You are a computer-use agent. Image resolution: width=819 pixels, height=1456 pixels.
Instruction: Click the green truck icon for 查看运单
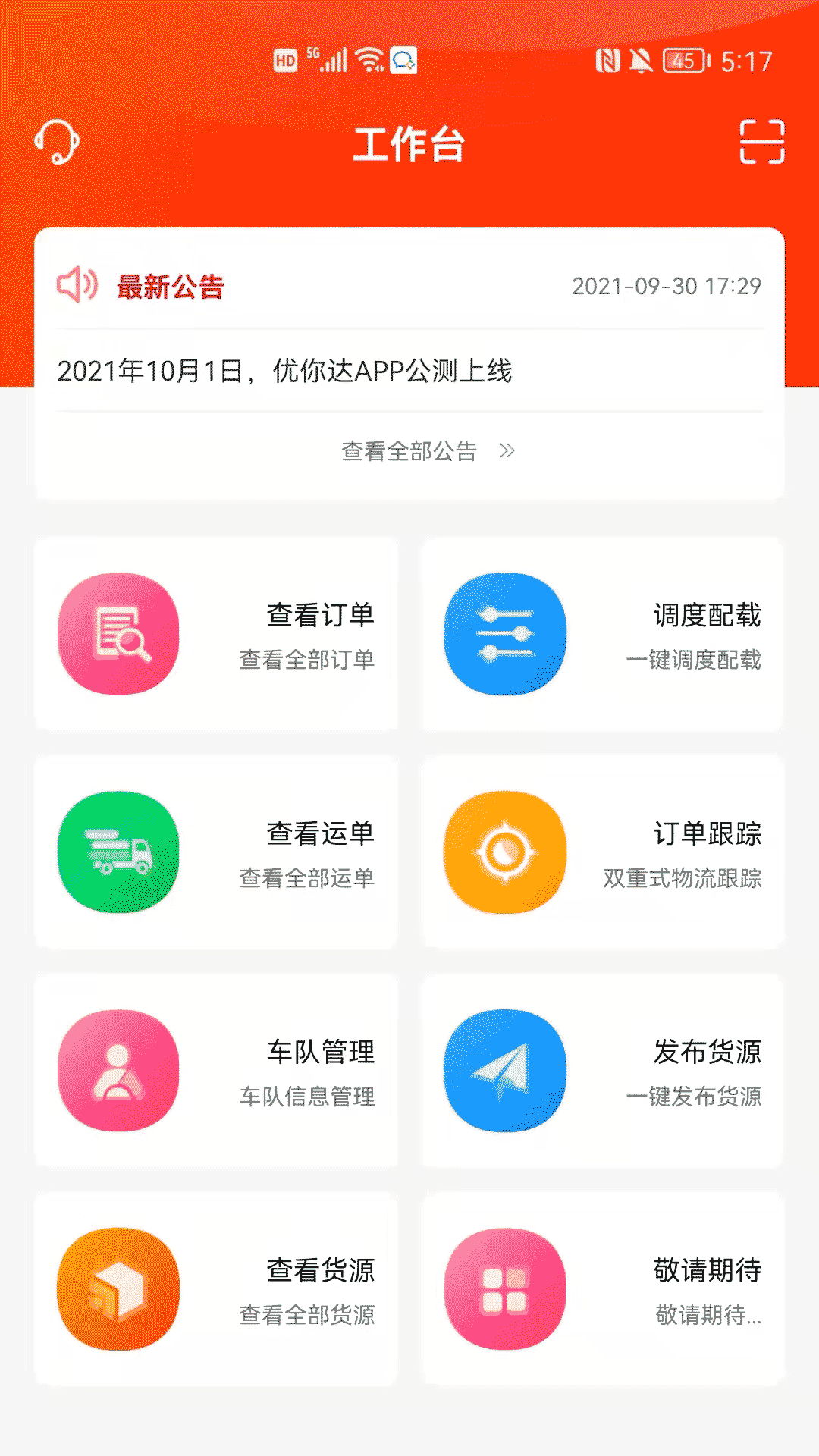point(118,852)
